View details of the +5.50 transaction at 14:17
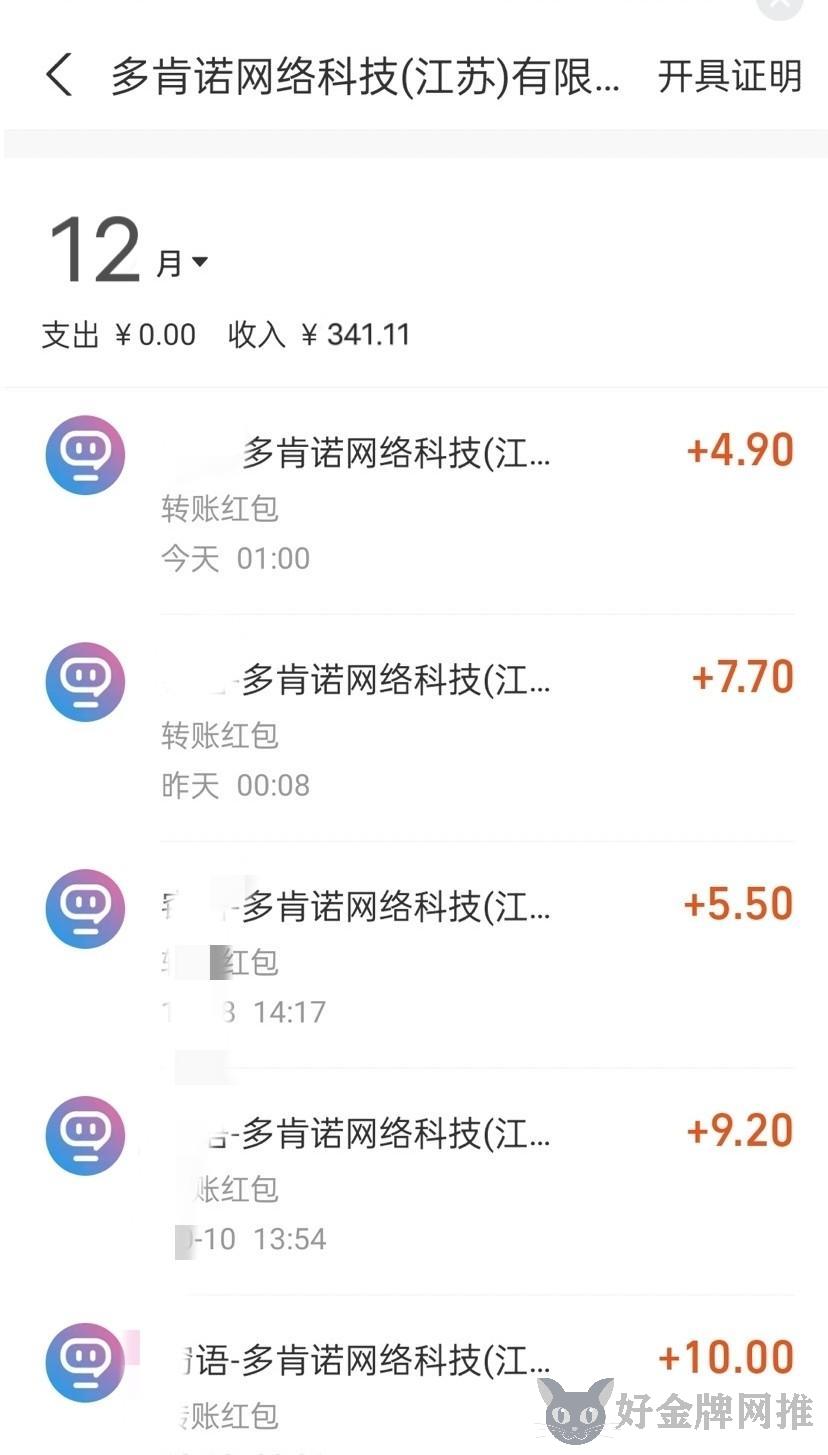The width and height of the screenshot is (828, 1455). (x=414, y=955)
